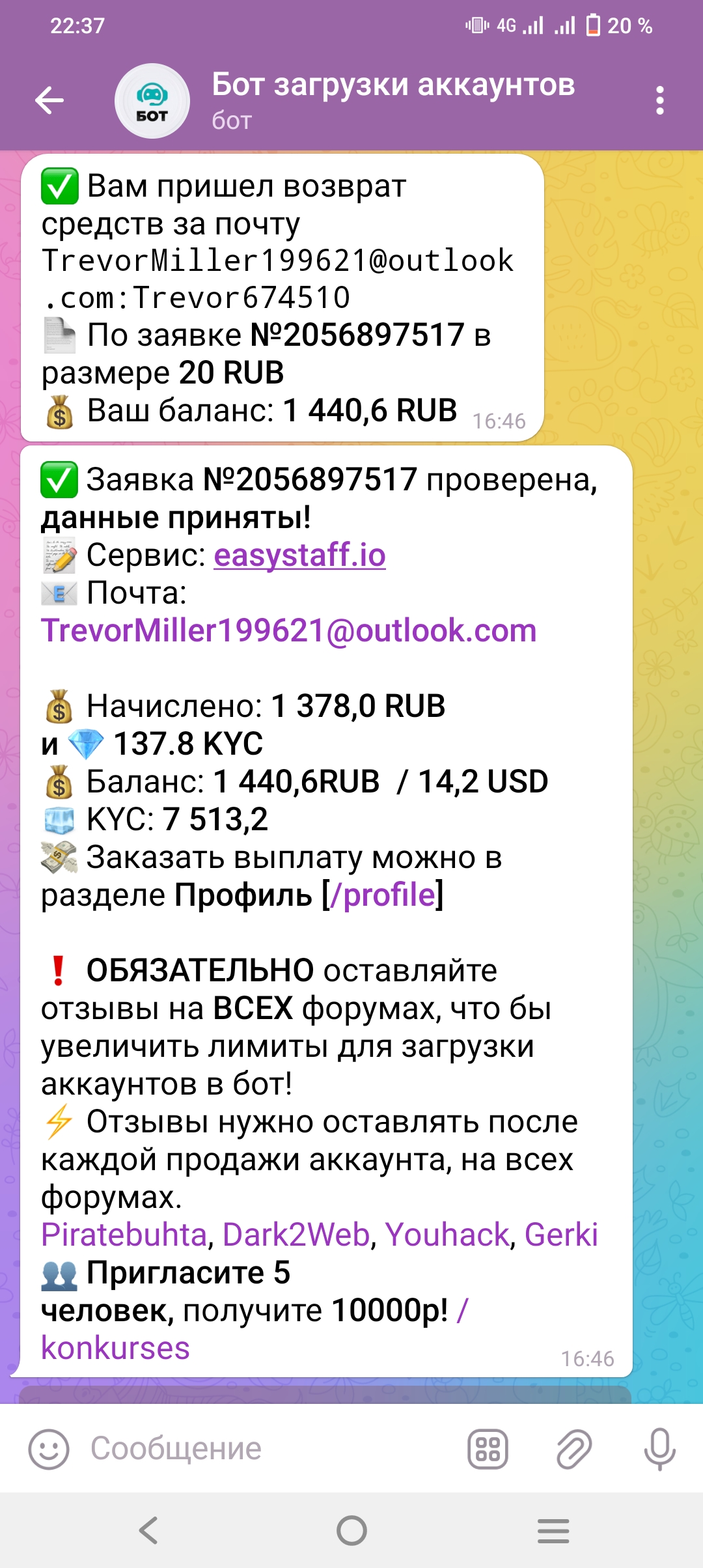This screenshot has height=1568, width=703.
Task: Open the three-dot overflow menu
Action: pos(659,101)
